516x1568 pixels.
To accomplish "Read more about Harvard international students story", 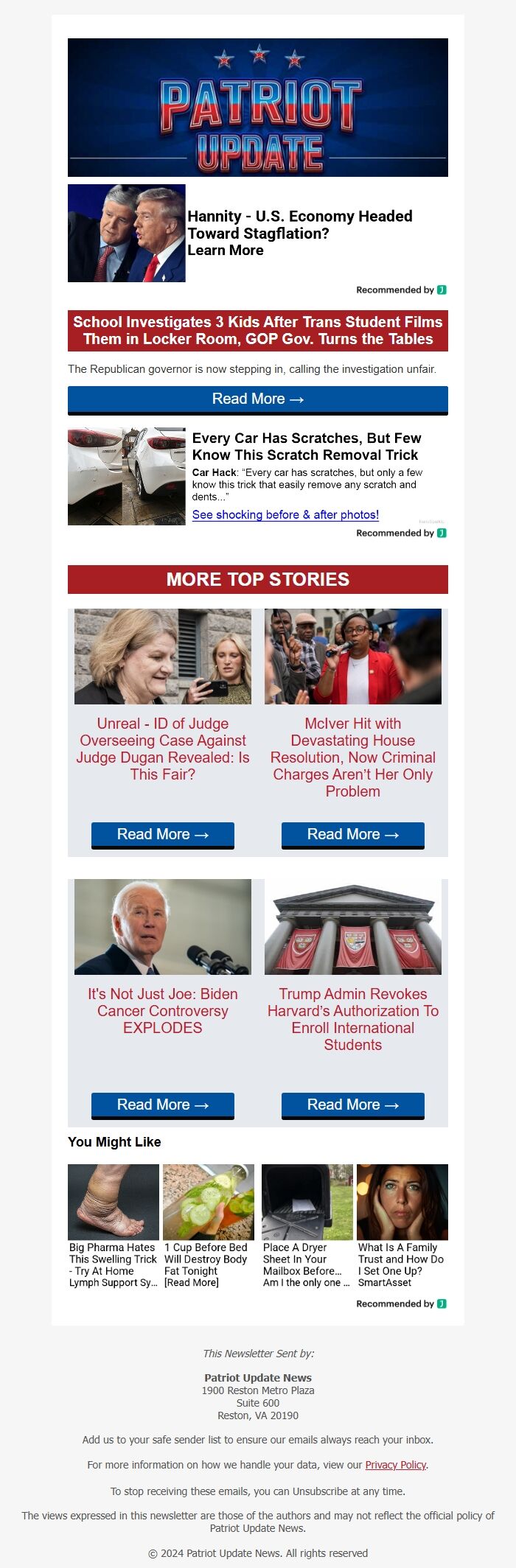I will (x=352, y=1105).
